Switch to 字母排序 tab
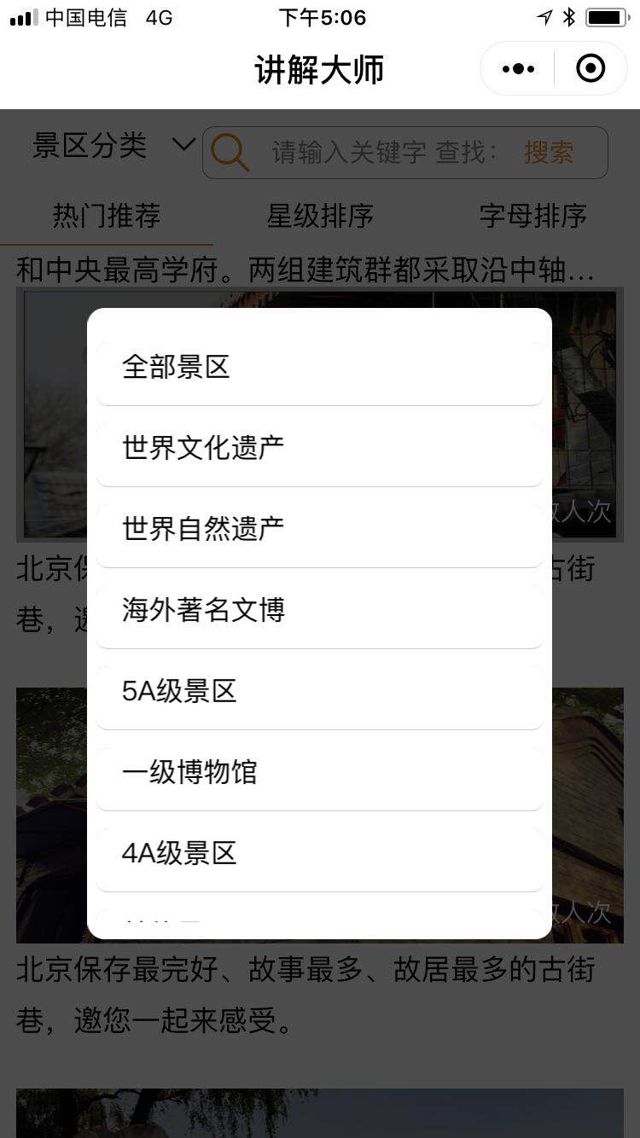This screenshot has height=1138, width=640. (x=532, y=215)
